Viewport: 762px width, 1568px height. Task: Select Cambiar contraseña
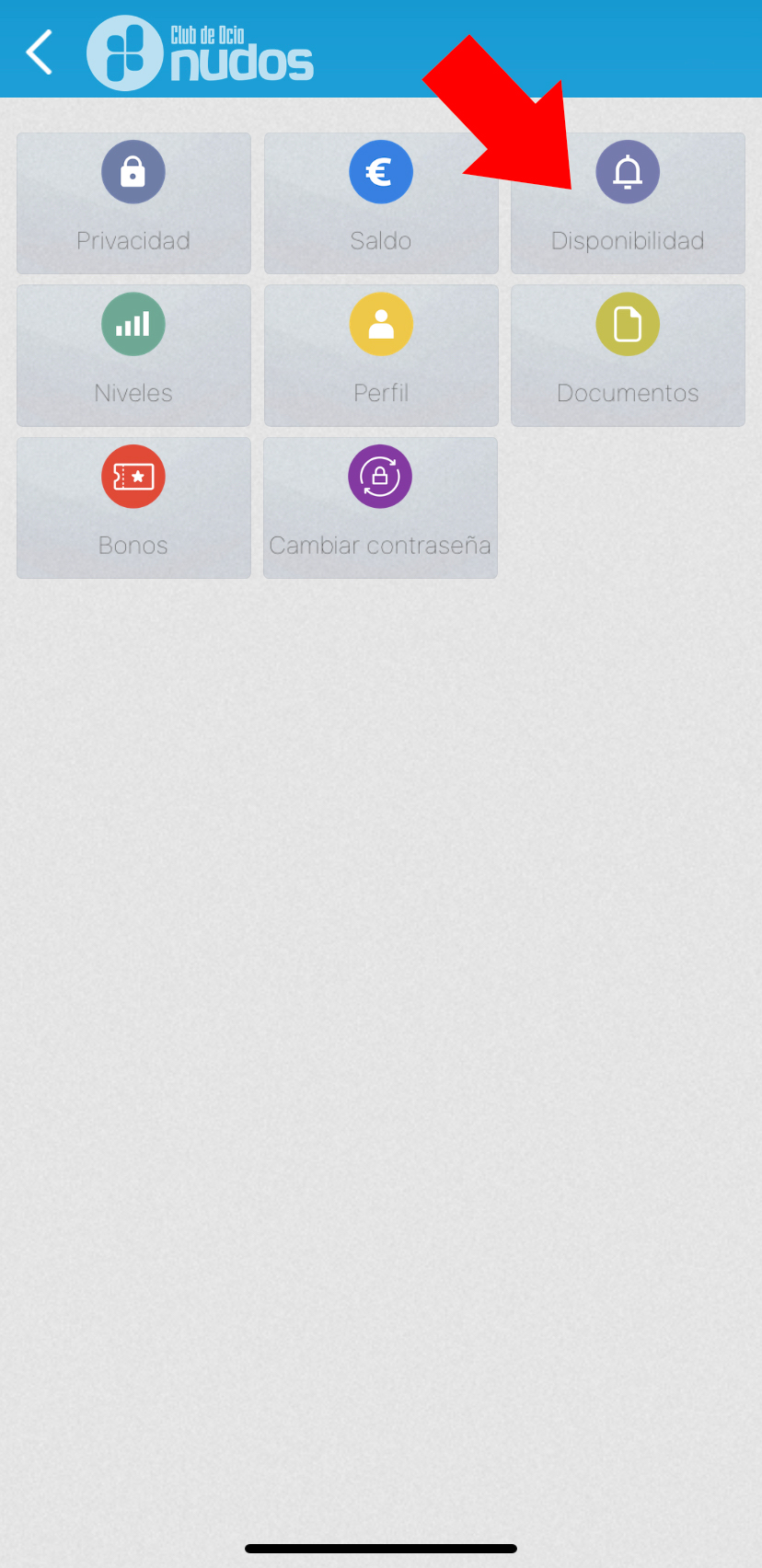[x=380, y=508]
